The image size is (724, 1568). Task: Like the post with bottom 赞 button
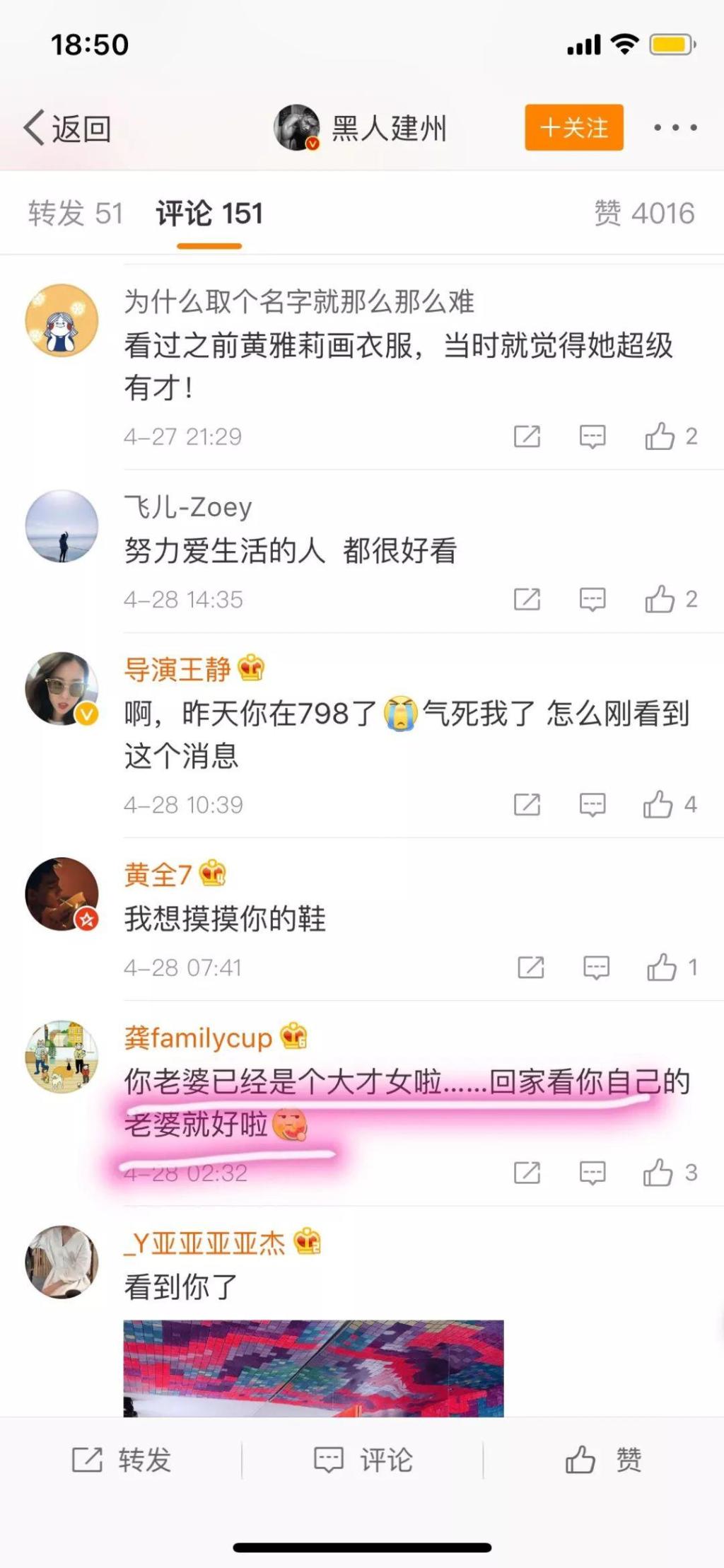(x=603, y=1460)
